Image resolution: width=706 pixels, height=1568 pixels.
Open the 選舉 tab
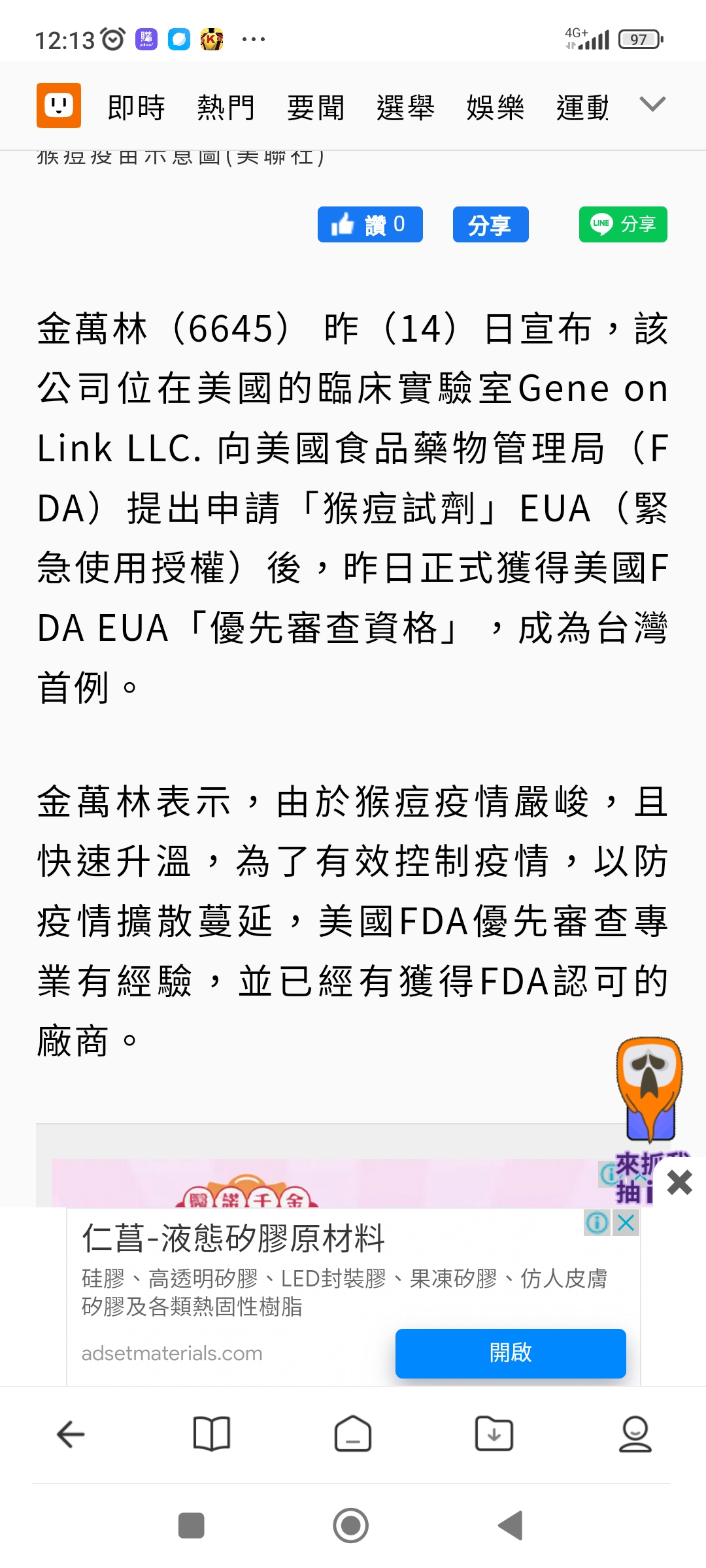tap(405, 107)
